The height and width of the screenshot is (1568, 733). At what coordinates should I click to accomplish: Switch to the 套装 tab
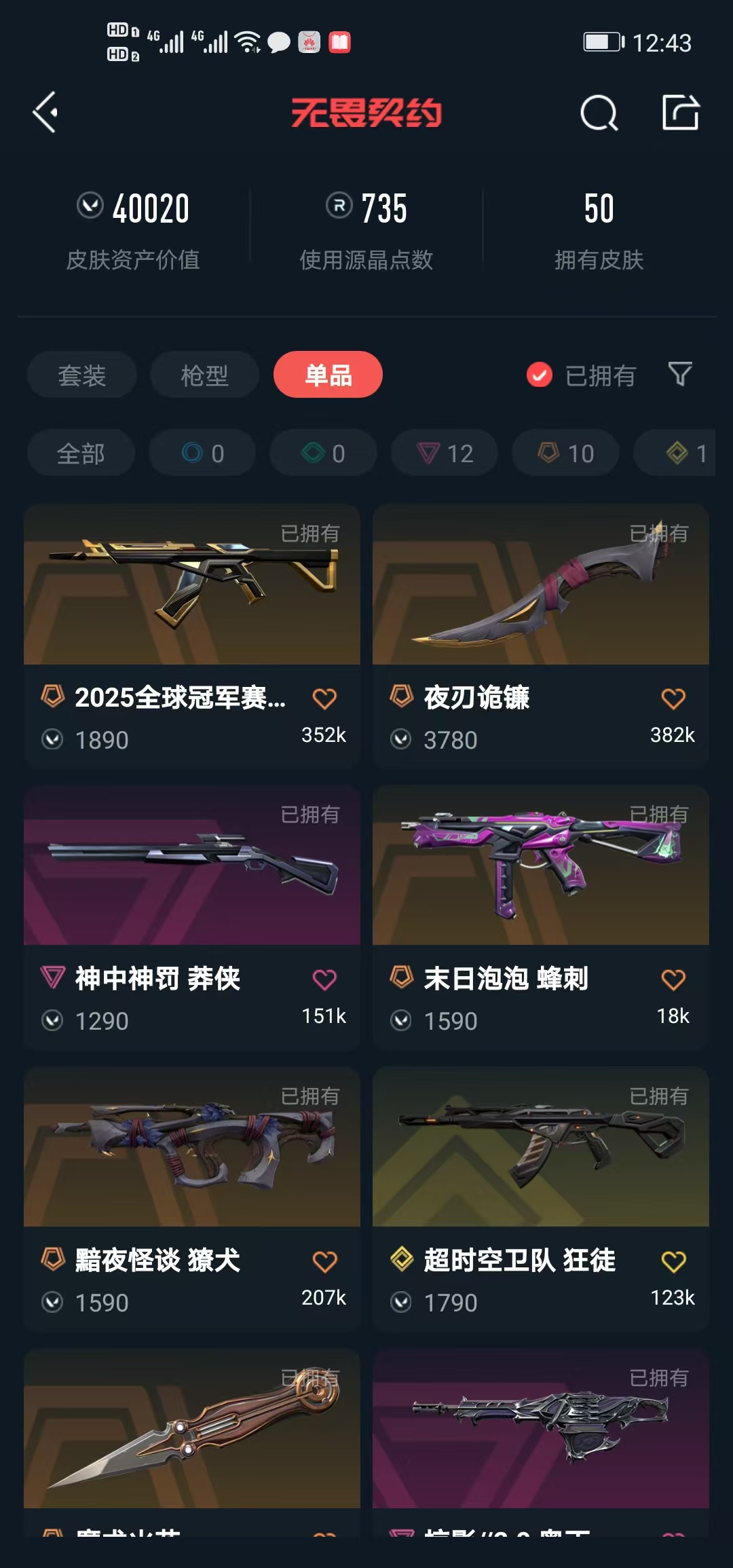[81, 375]
